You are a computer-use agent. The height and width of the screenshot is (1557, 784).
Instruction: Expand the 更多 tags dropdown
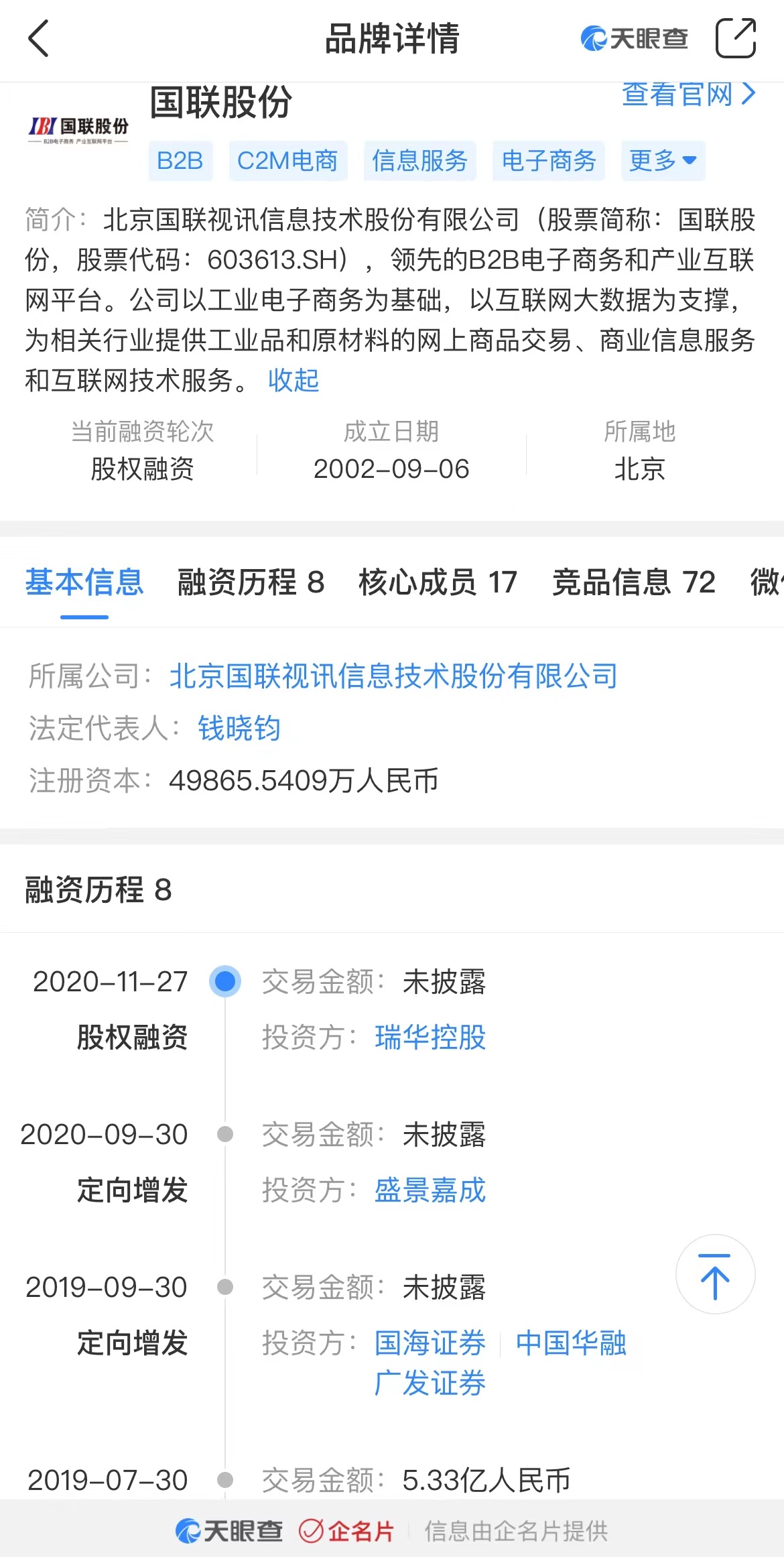pos(663,161)
